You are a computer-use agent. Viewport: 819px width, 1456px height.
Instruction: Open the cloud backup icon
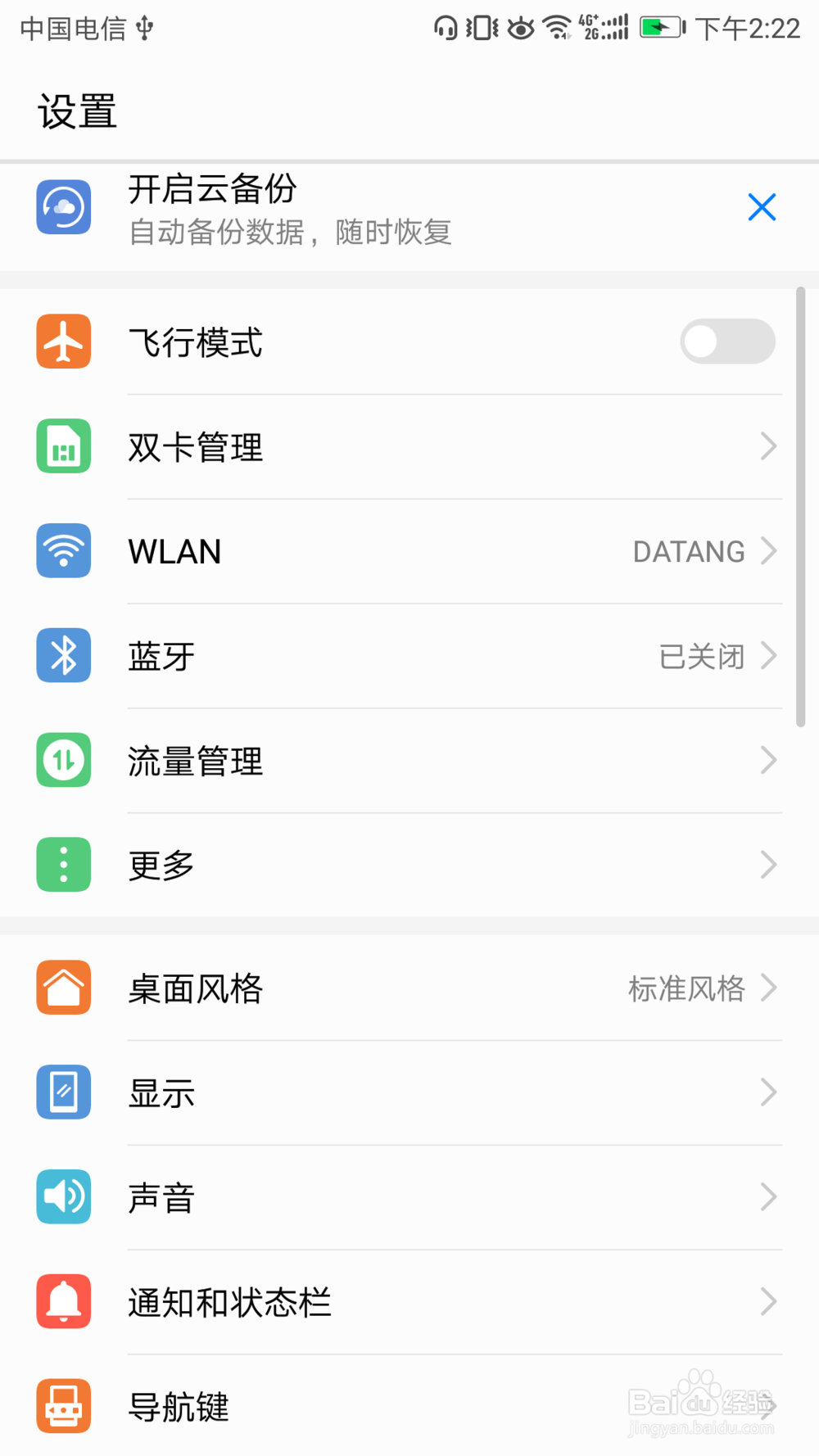[63, 207]
